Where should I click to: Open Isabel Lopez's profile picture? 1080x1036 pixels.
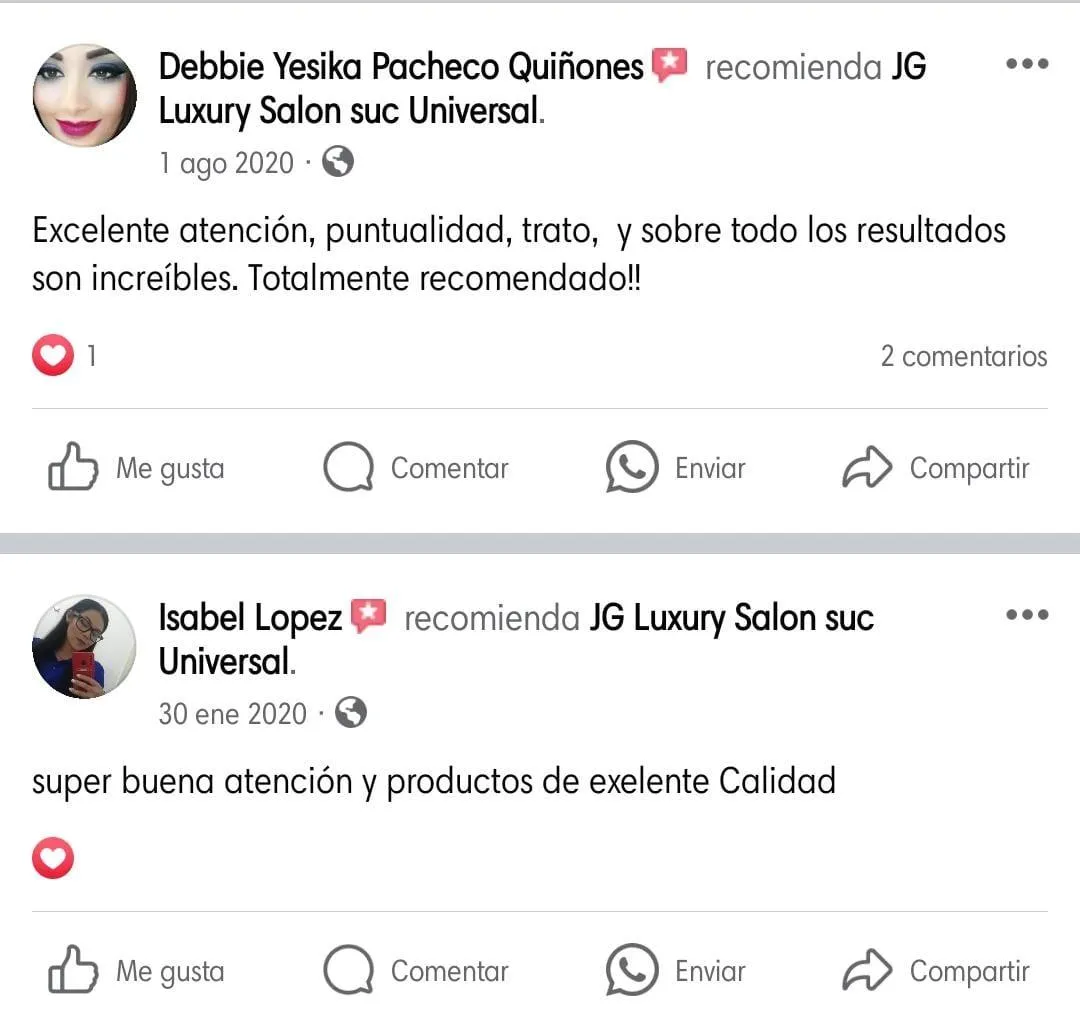coord(84,646)
